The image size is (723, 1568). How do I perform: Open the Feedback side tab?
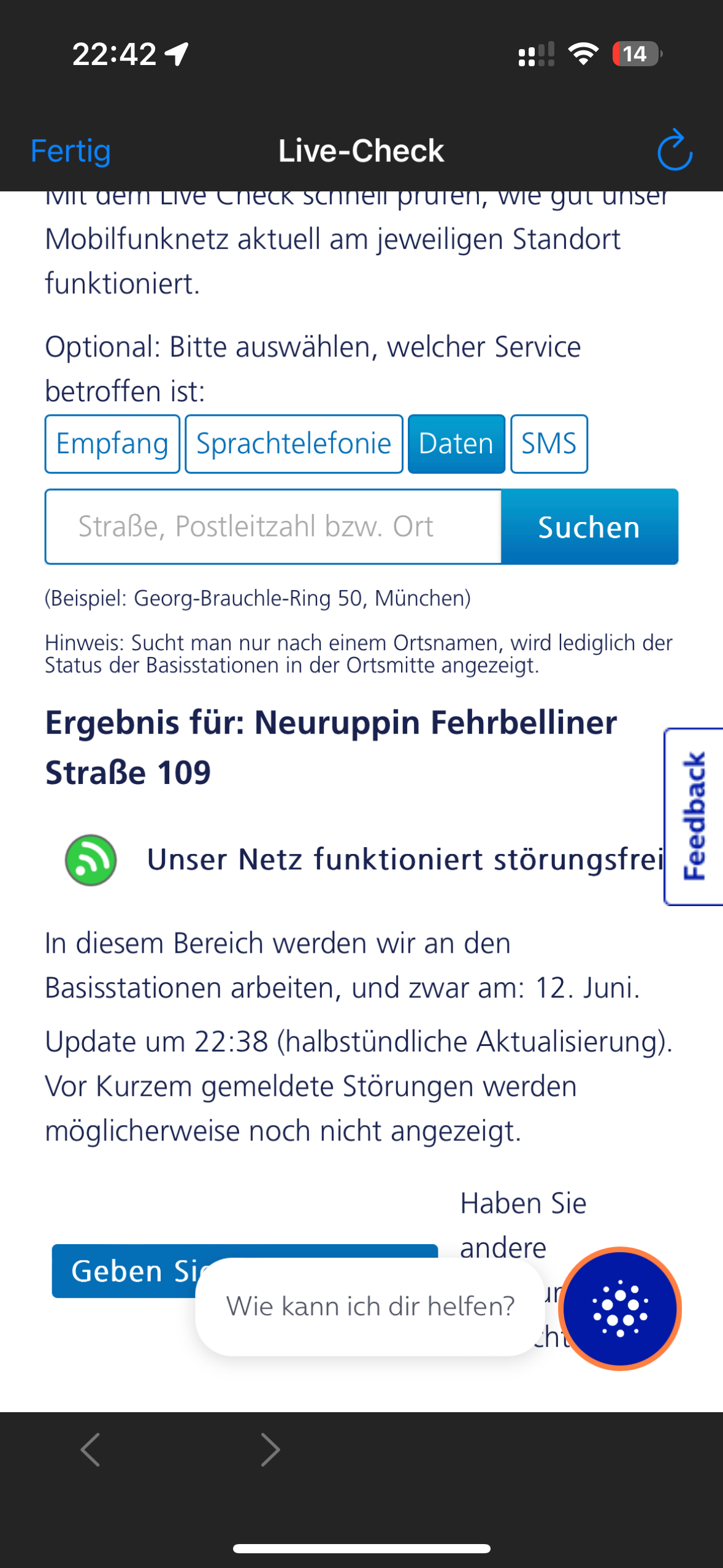pyautogui.click(x=695, y=816)
